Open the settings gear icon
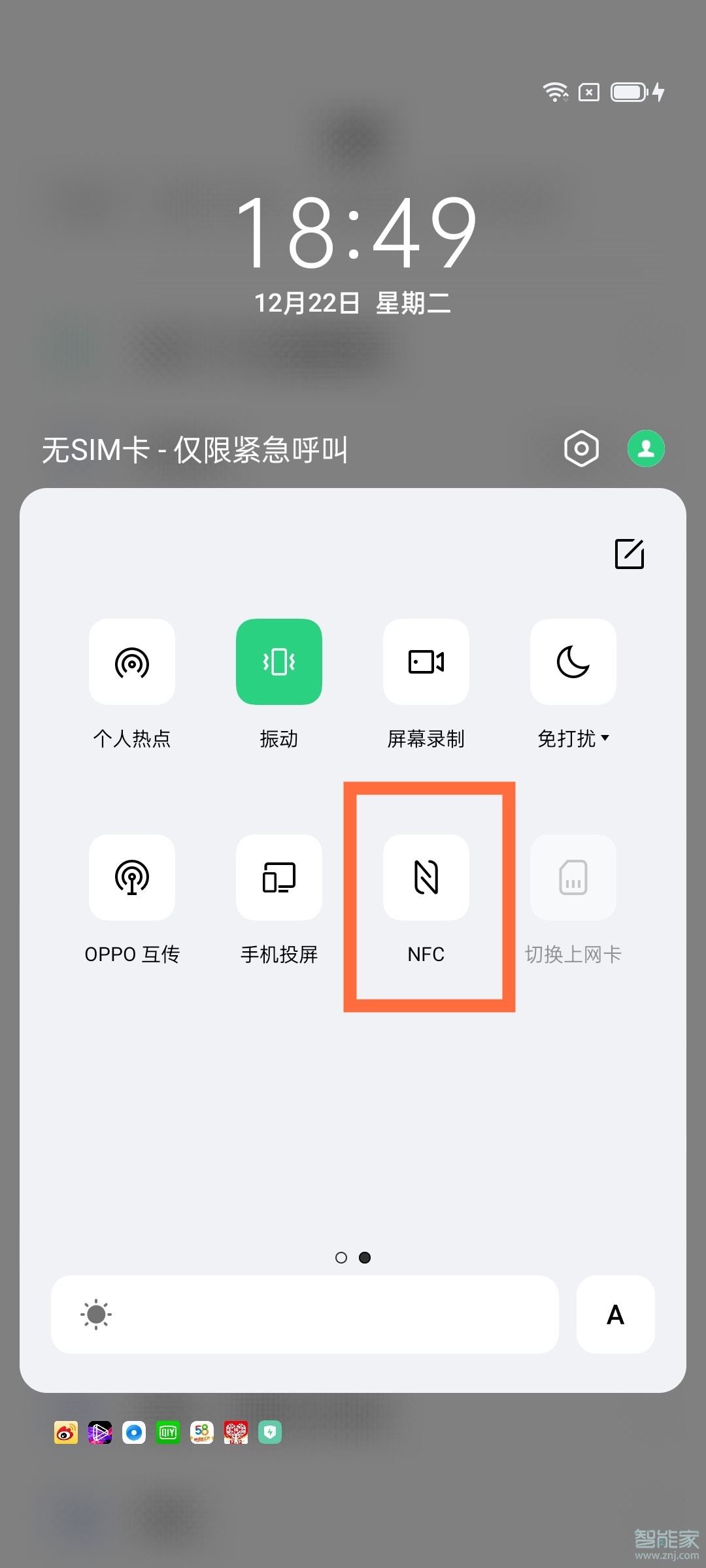Screen dimensions: 706x1568 click(x=580, y=448)
